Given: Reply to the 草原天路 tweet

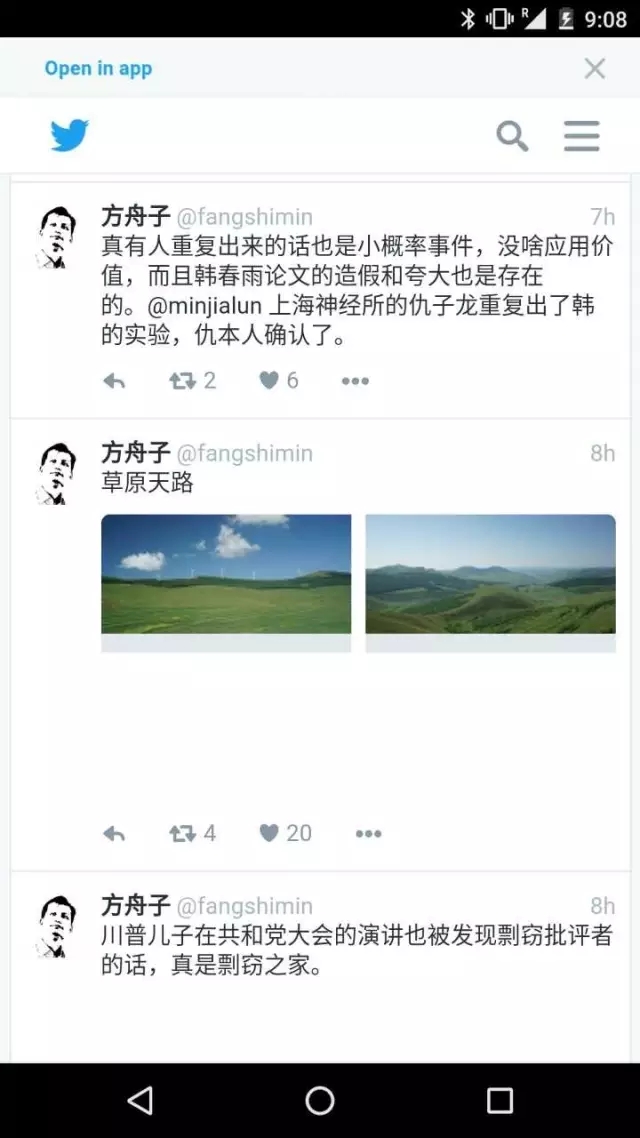Looking at the screenshot, I should (x=114, y=834).
